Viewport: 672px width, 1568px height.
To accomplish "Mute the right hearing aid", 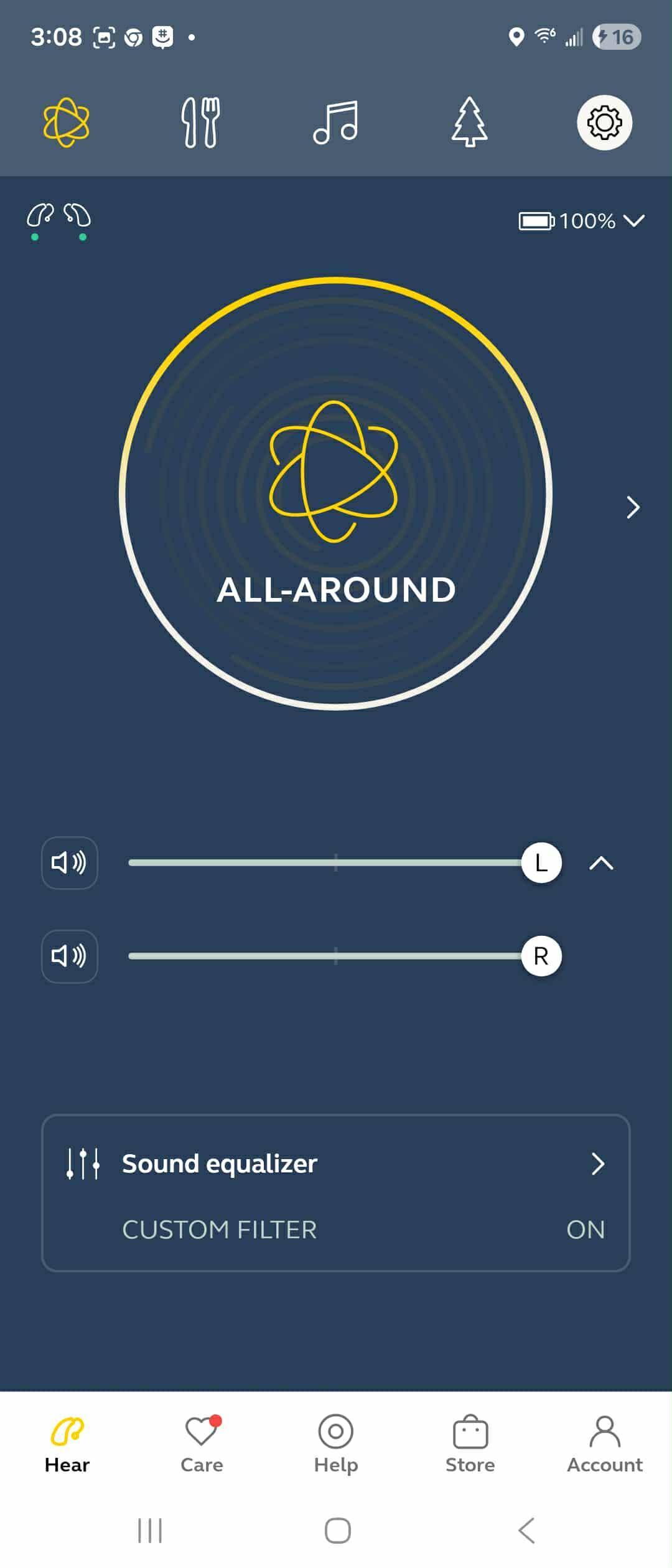I will coord(69,956).
